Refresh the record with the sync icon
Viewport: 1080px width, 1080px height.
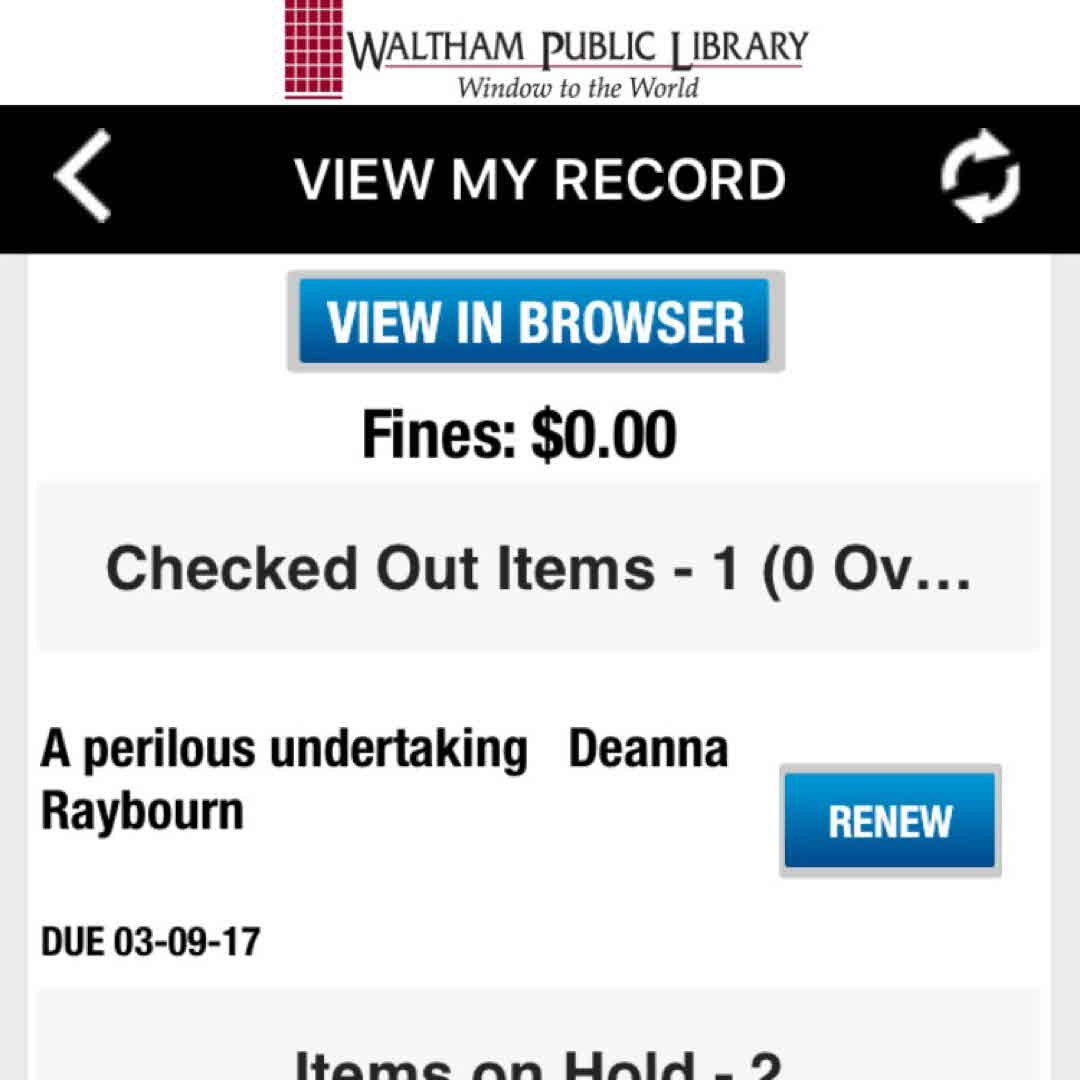[980, 176]
